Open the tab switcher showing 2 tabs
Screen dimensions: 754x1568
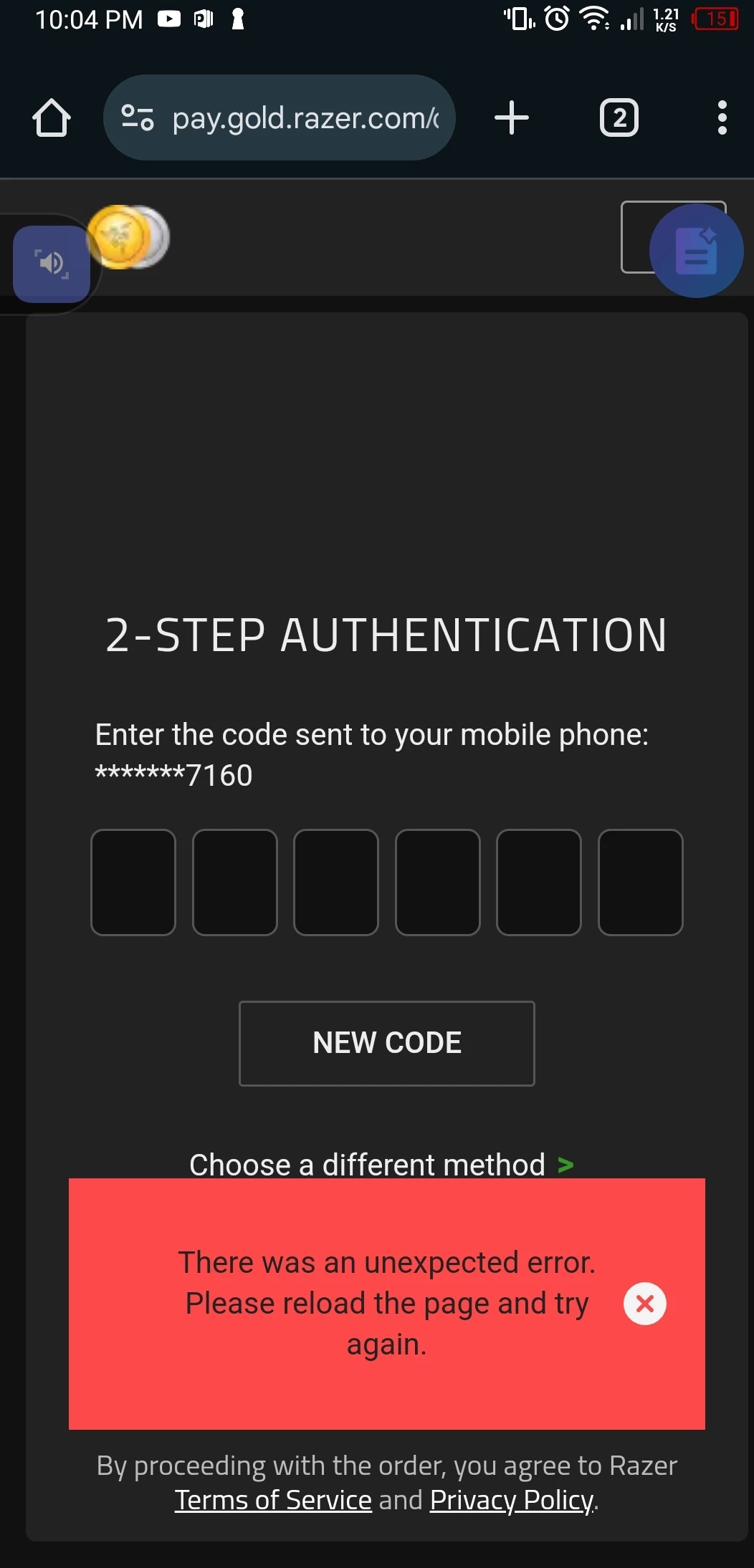pos(619,118)
